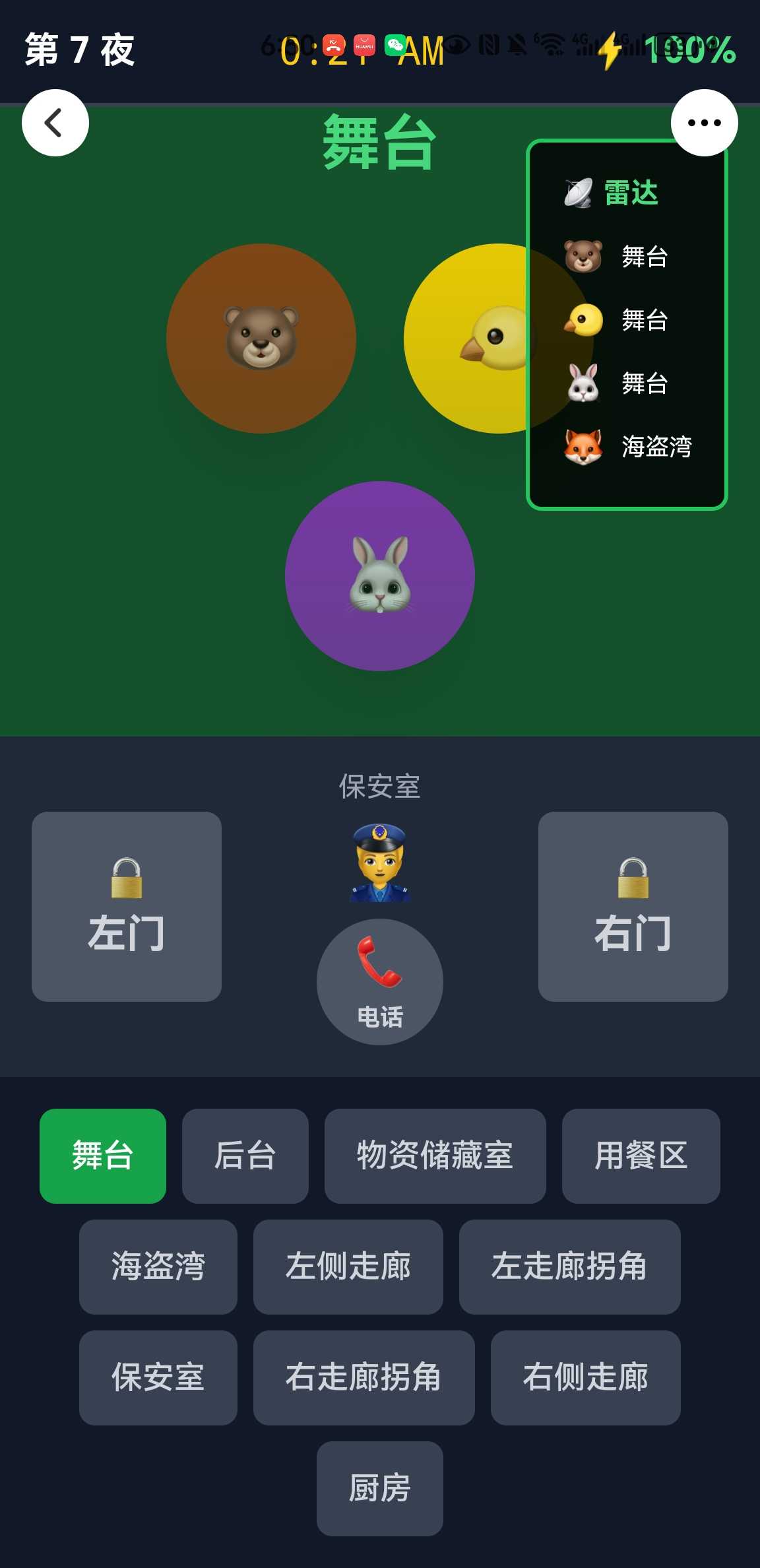View the 右侧走廊 camera
This screenshot has width=760, height=1568.
[585, 1377]
